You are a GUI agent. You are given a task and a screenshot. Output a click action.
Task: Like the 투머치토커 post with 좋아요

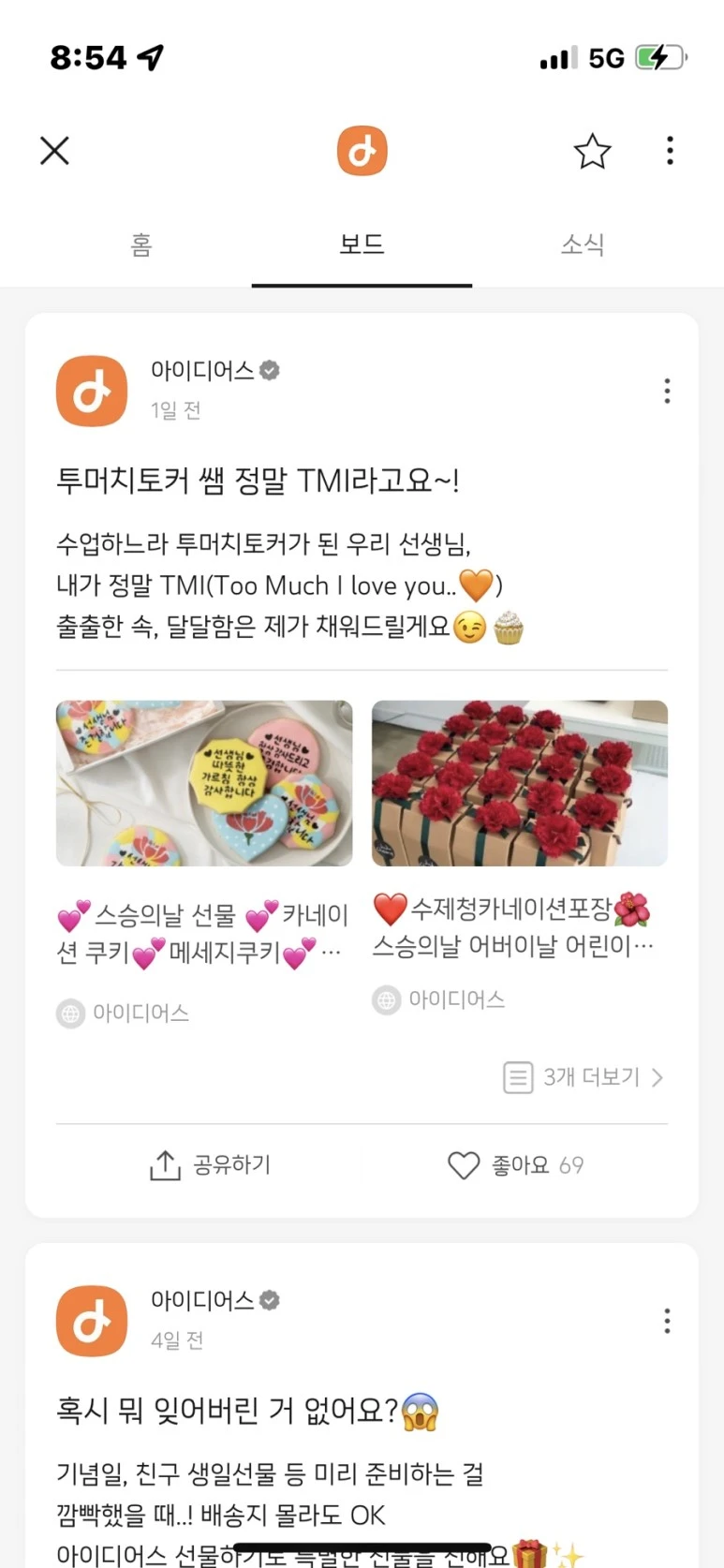515,1165
